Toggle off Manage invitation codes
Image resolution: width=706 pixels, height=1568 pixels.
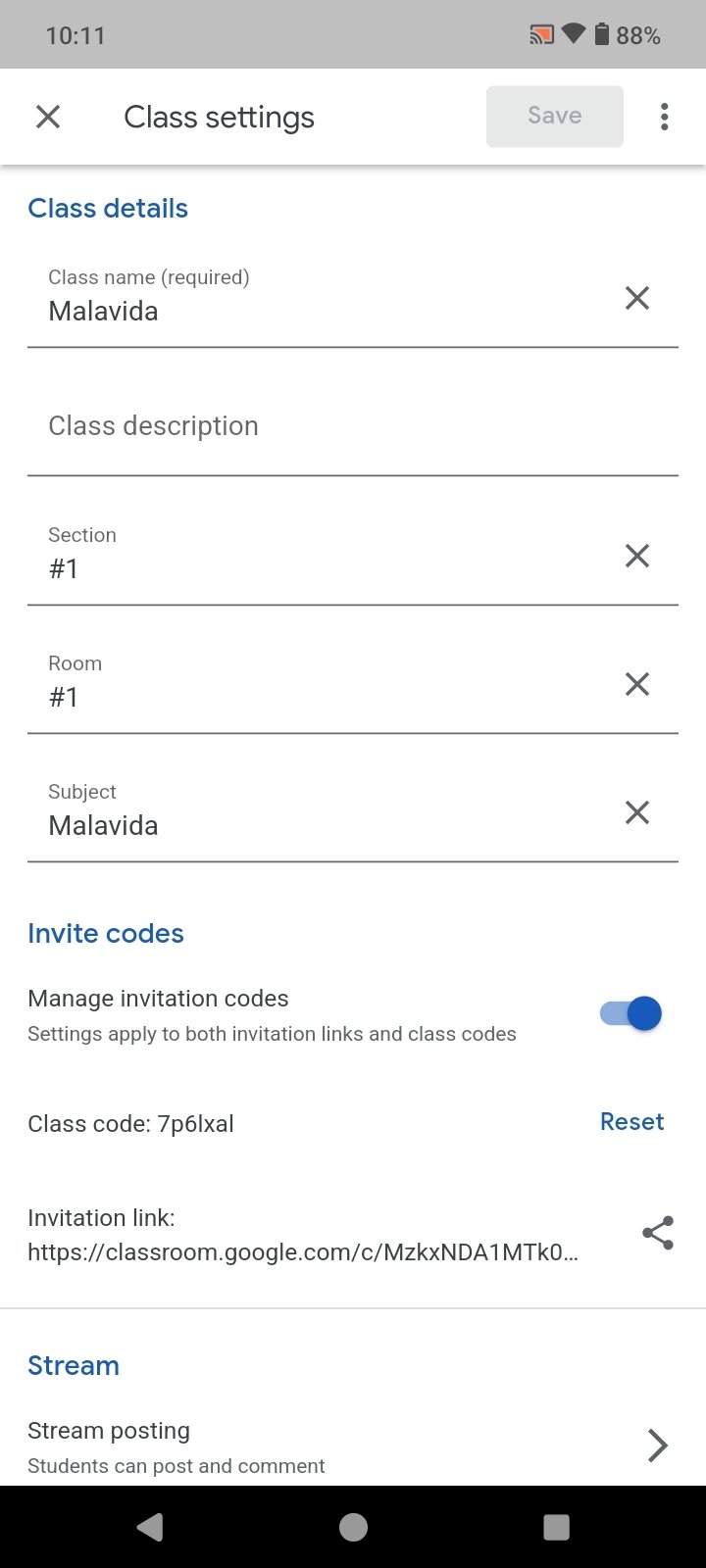631,1013
